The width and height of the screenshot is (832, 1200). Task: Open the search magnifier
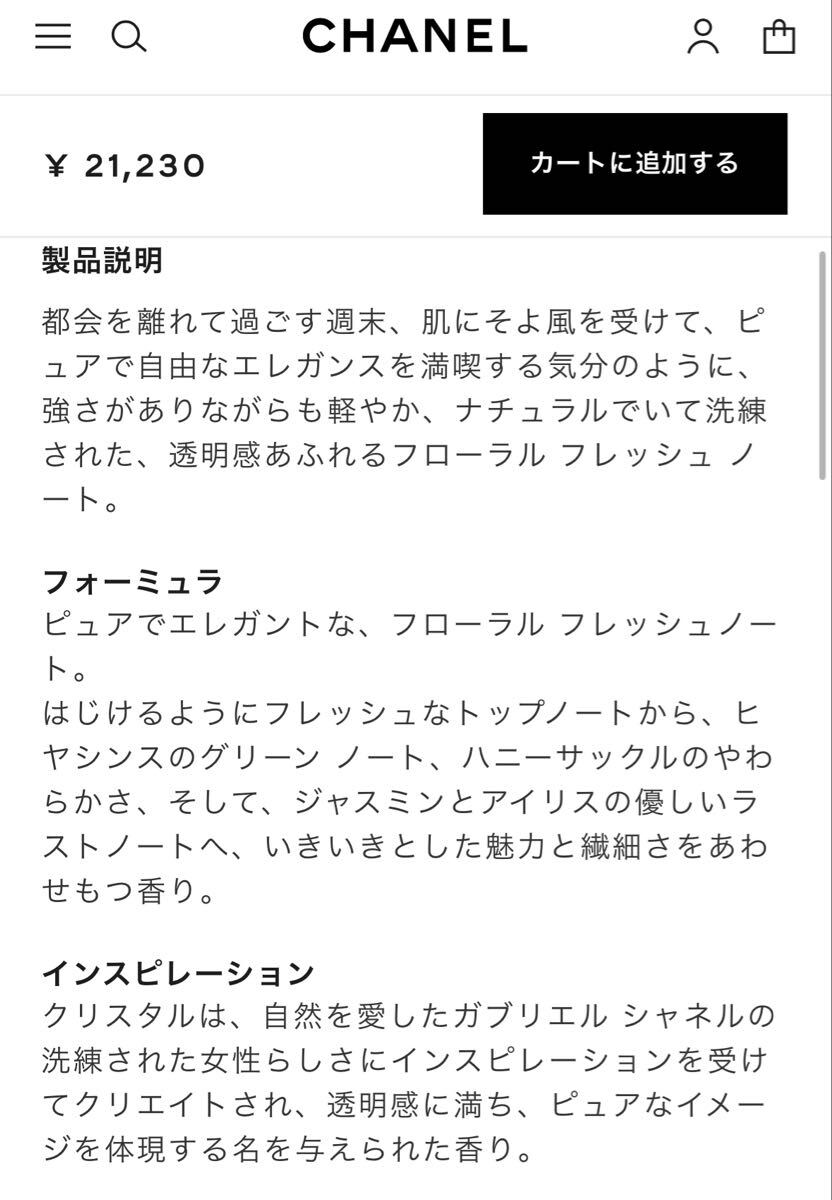pos(128,37)
